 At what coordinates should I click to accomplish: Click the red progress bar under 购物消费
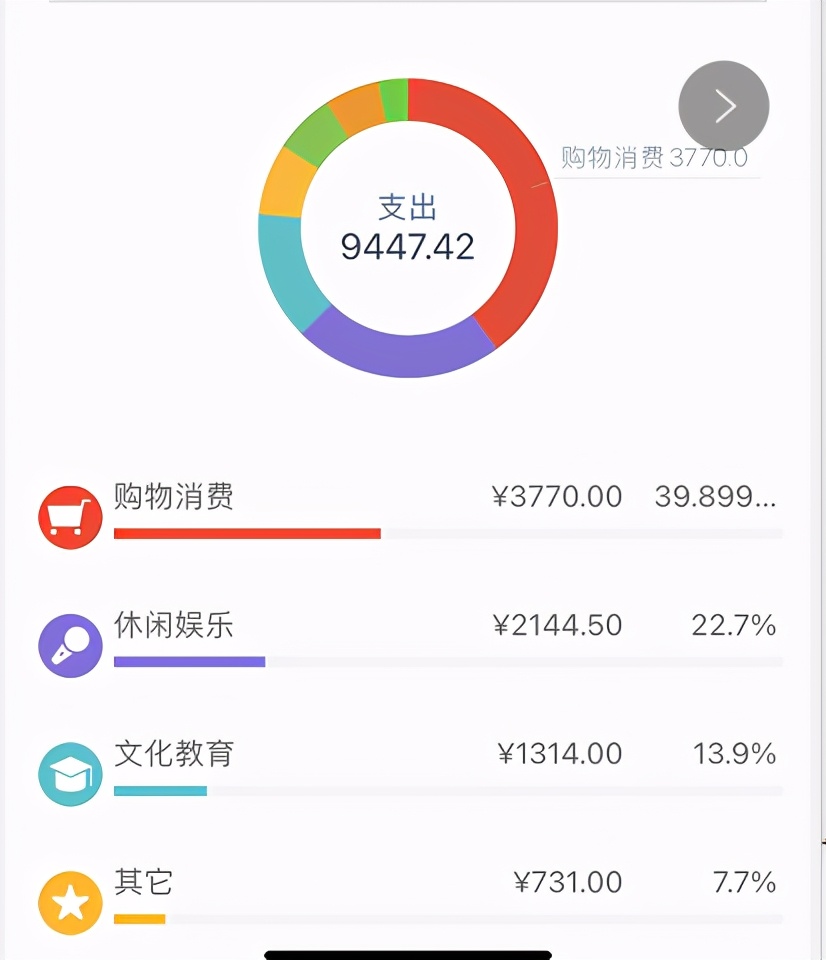(247, 534)
